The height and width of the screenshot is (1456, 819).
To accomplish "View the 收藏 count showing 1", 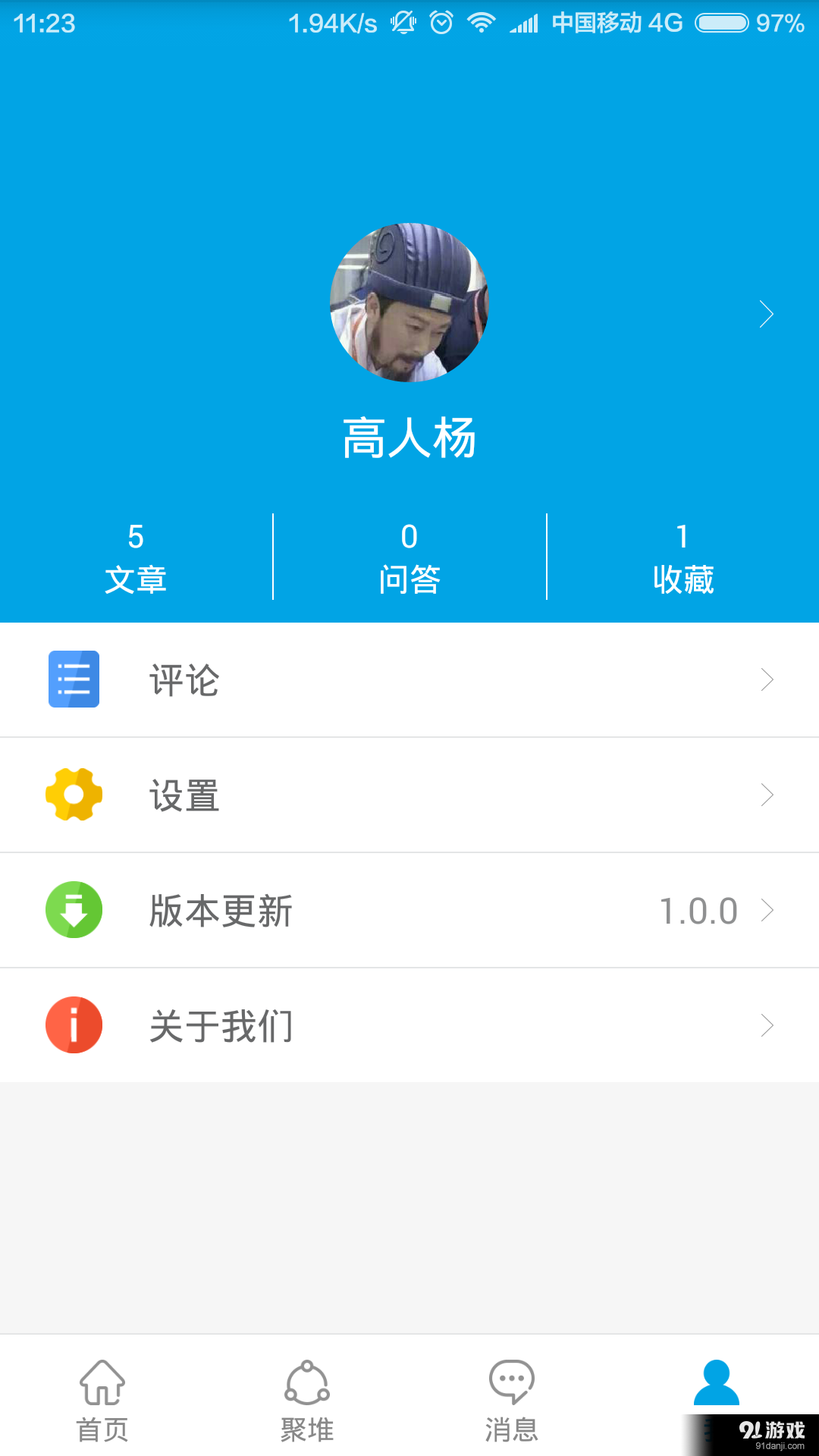I will tap(682, 557).
